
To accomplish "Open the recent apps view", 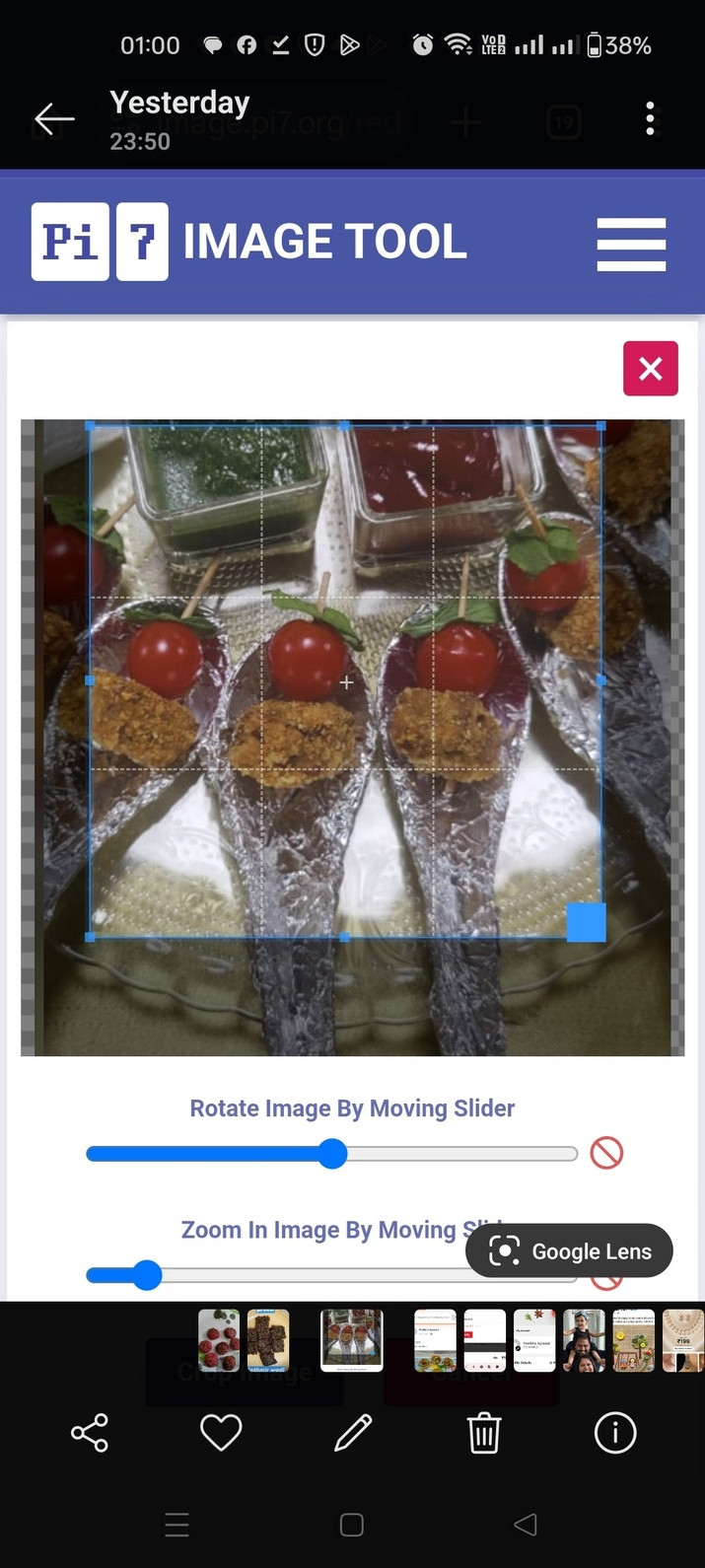I will (177, 1525).
